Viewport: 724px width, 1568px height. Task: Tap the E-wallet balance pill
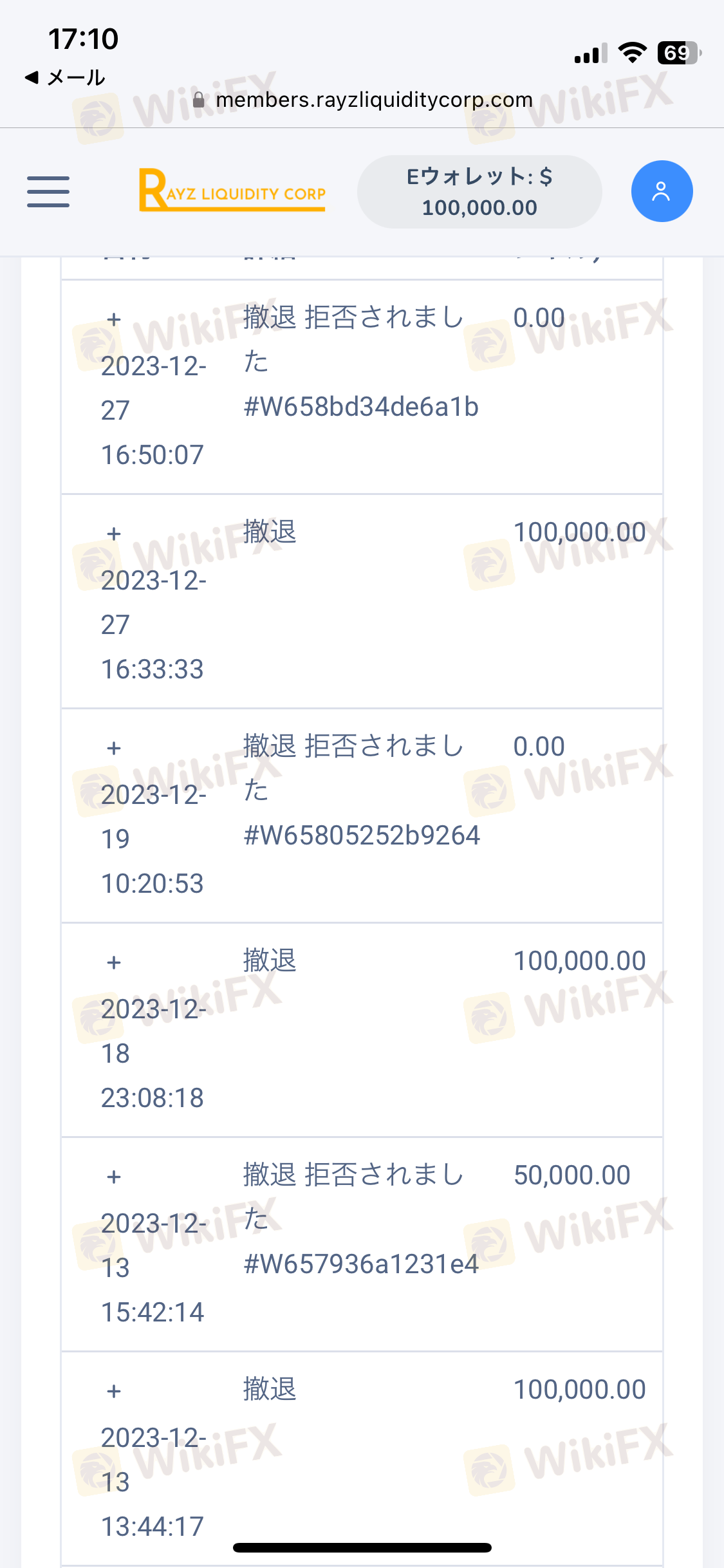point(479,192)
